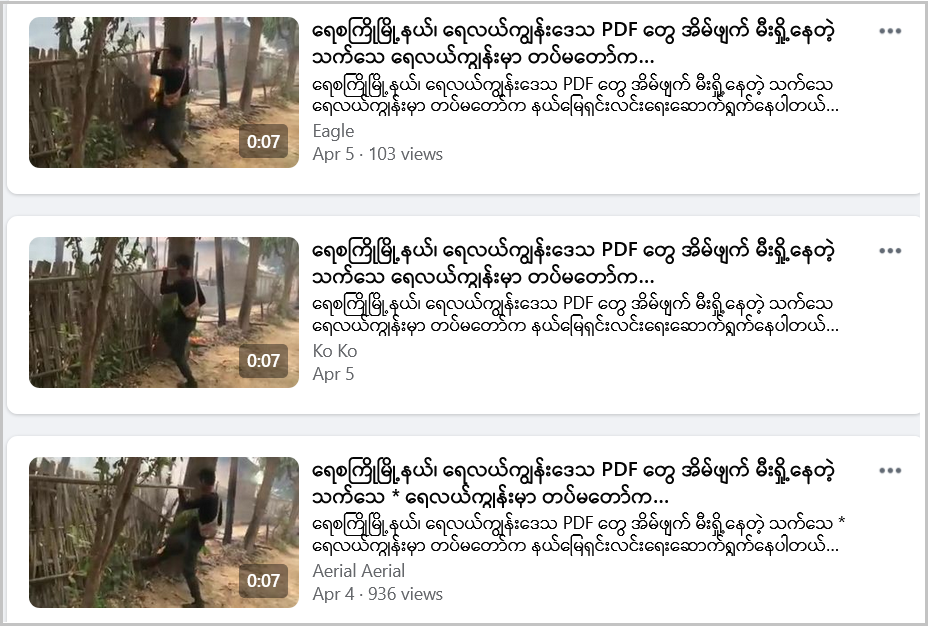Play the video thumbnail posted by Eagle
Image resolution: width=929 pixels, height=628 pixels.
click(x=163, y=92)
